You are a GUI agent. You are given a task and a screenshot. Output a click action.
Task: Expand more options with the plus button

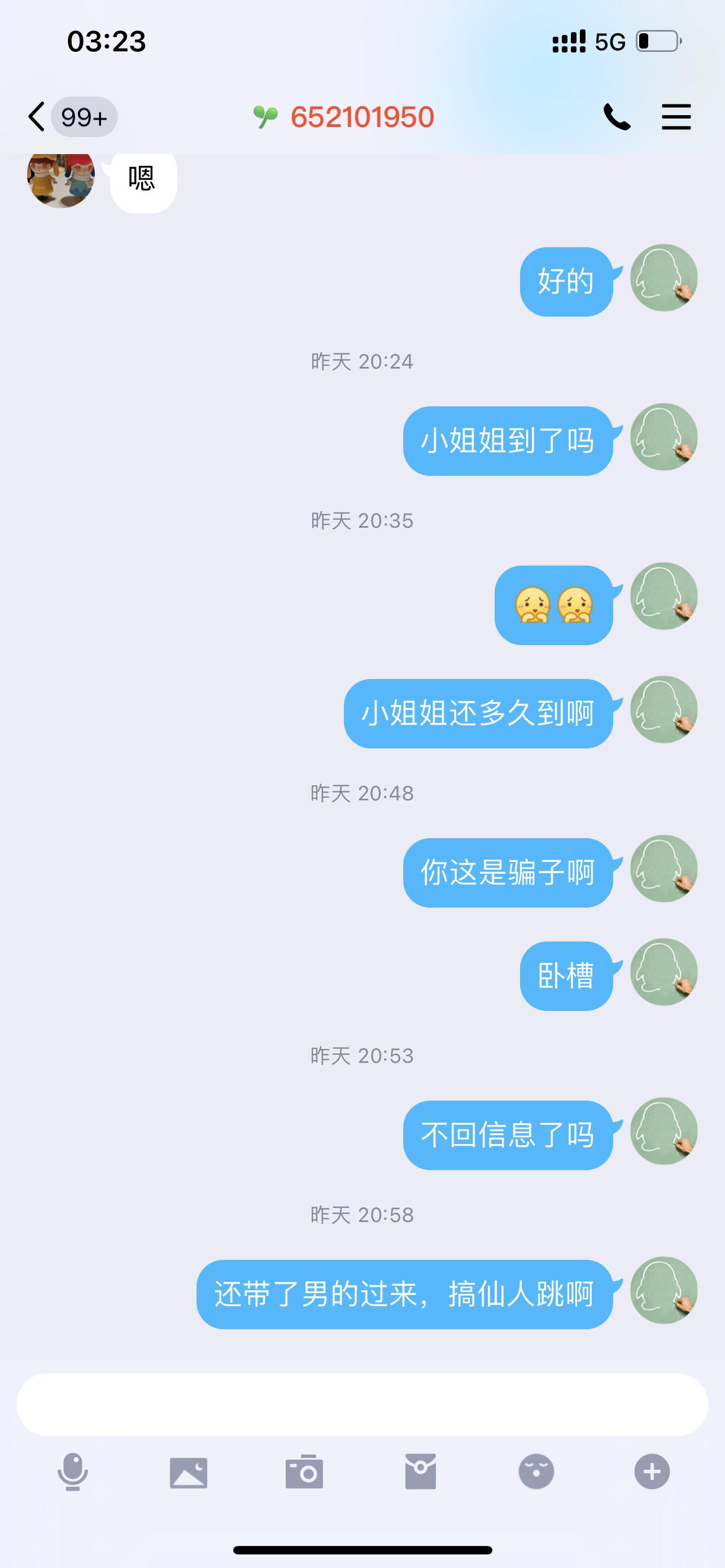click(652, 1473)
